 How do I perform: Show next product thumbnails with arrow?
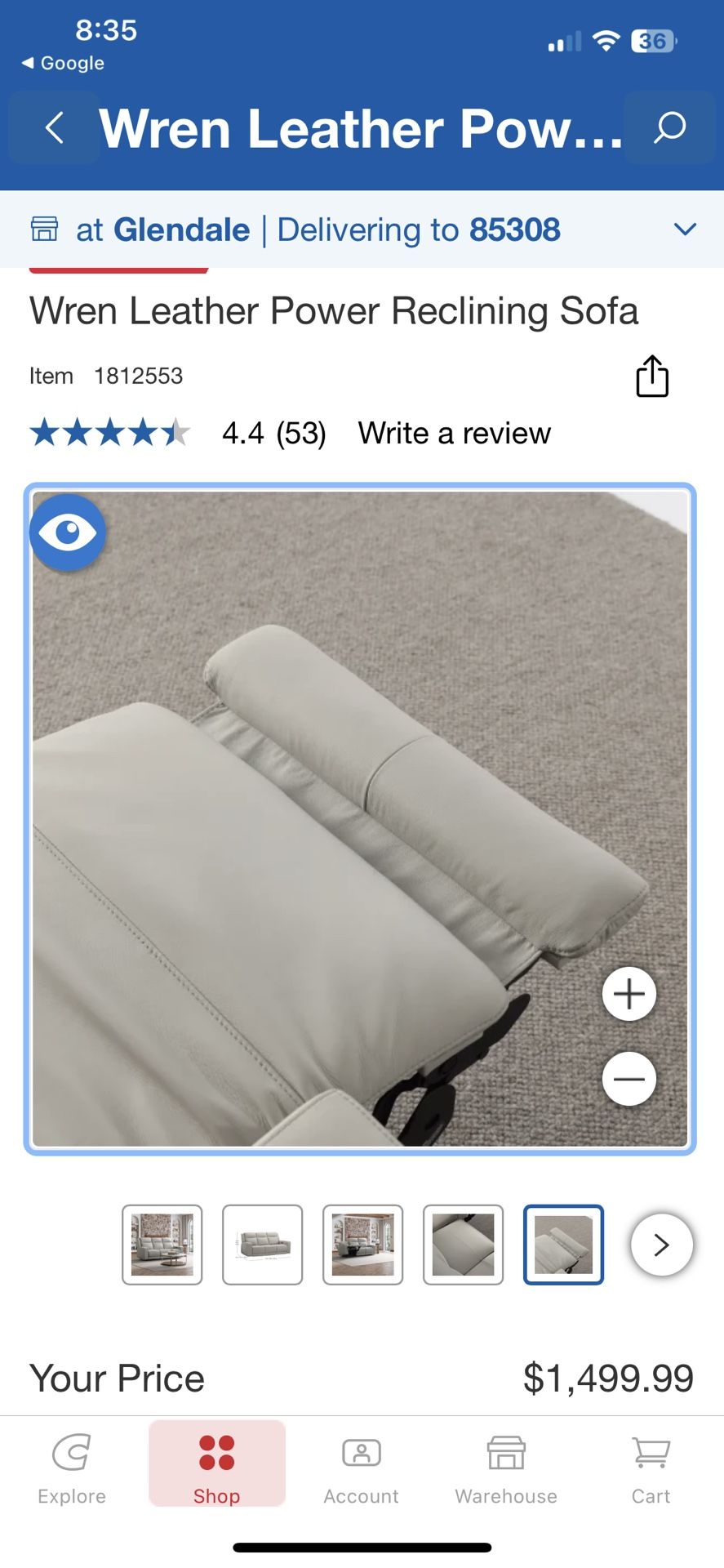point(661,1245)
